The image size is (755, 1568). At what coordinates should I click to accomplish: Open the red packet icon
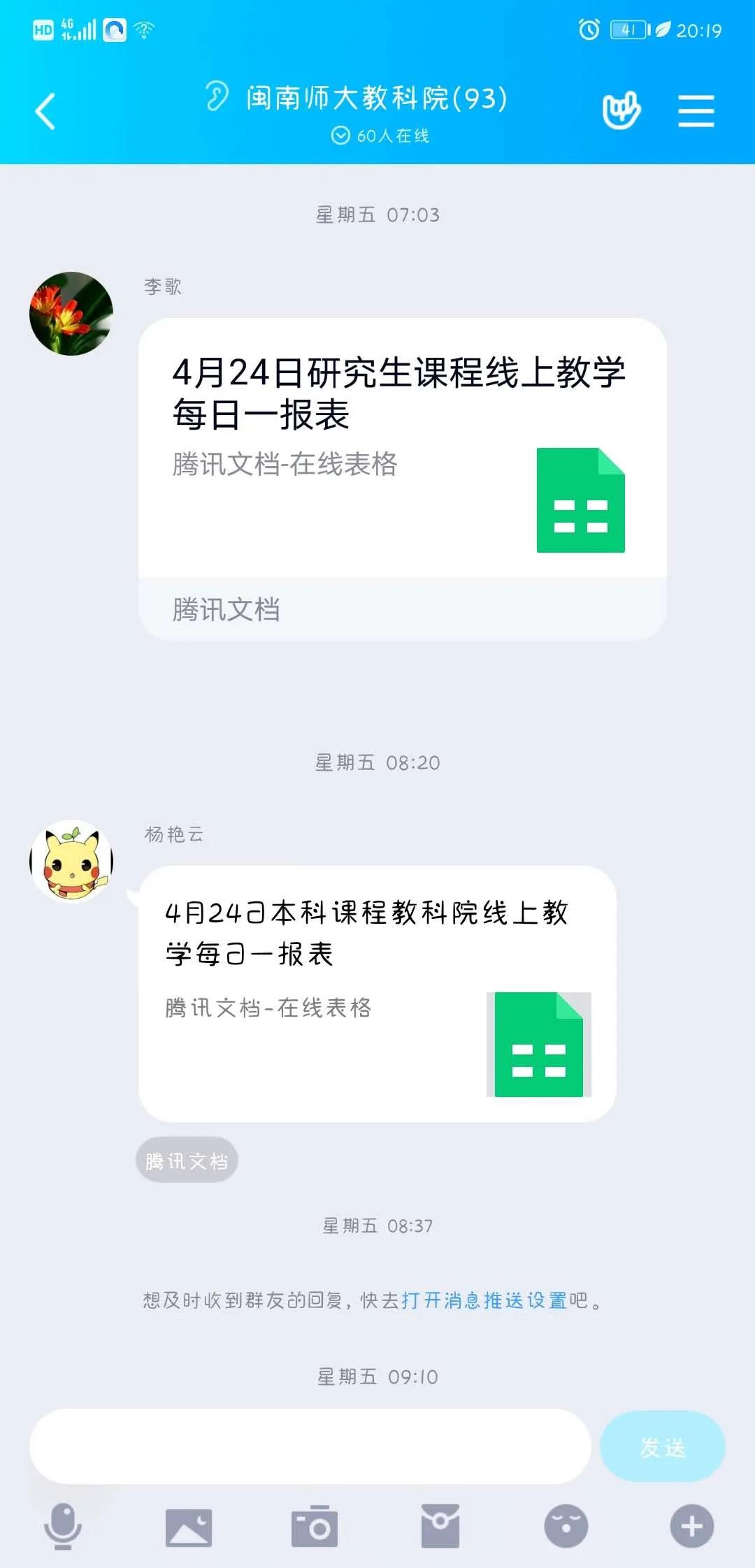coord(440,1527)
